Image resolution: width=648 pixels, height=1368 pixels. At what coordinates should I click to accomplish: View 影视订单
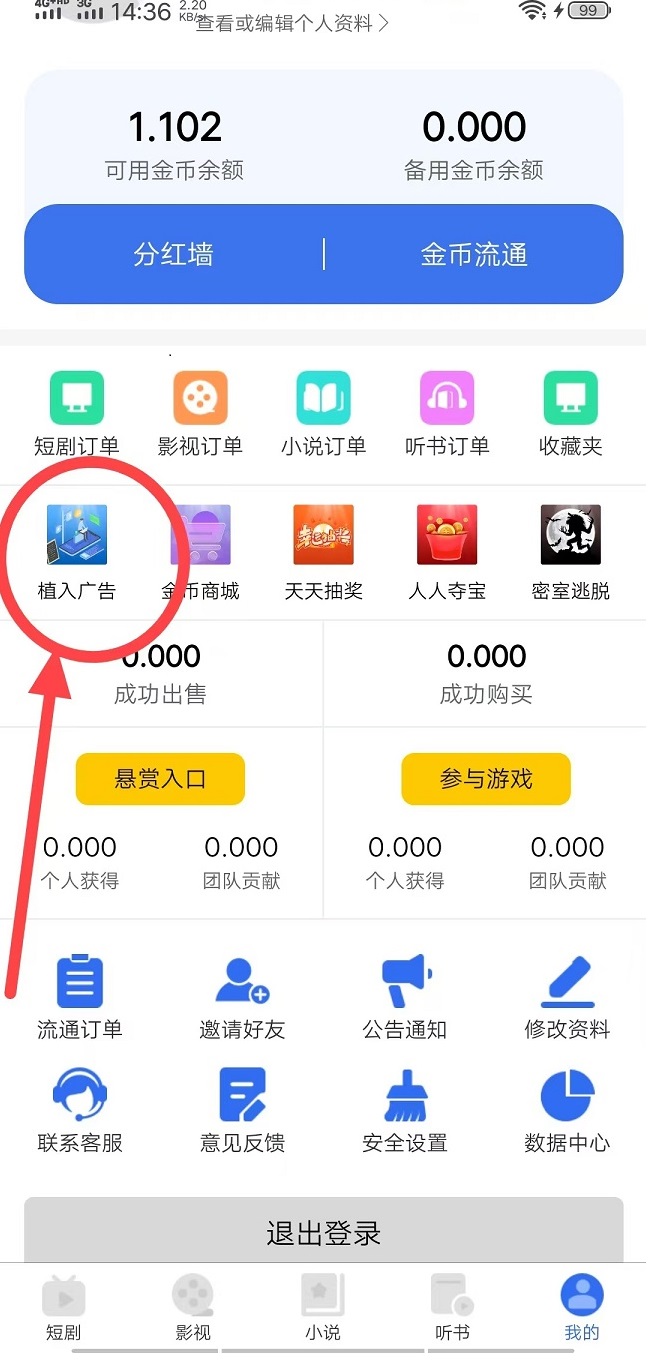(x=200, y=413)
